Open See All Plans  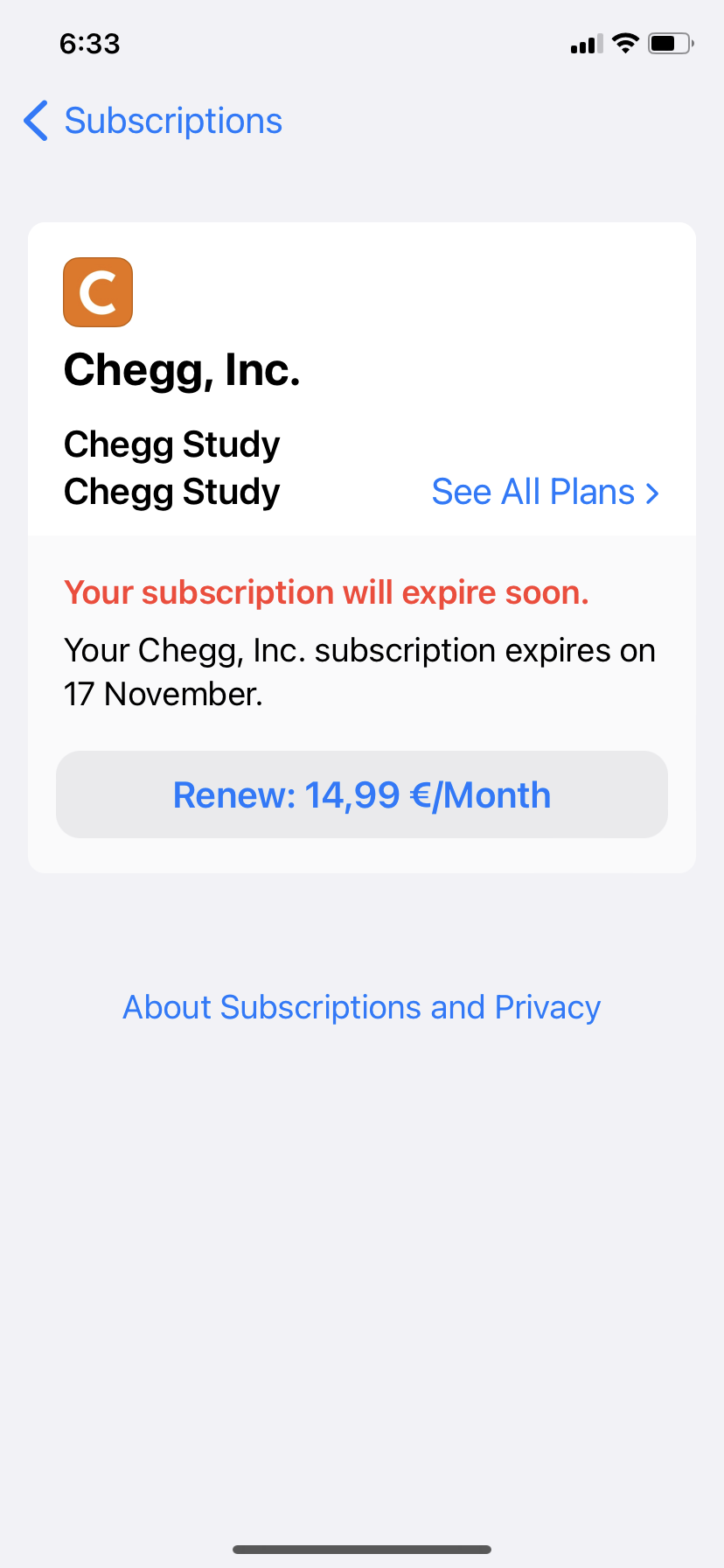pos(545,492)
